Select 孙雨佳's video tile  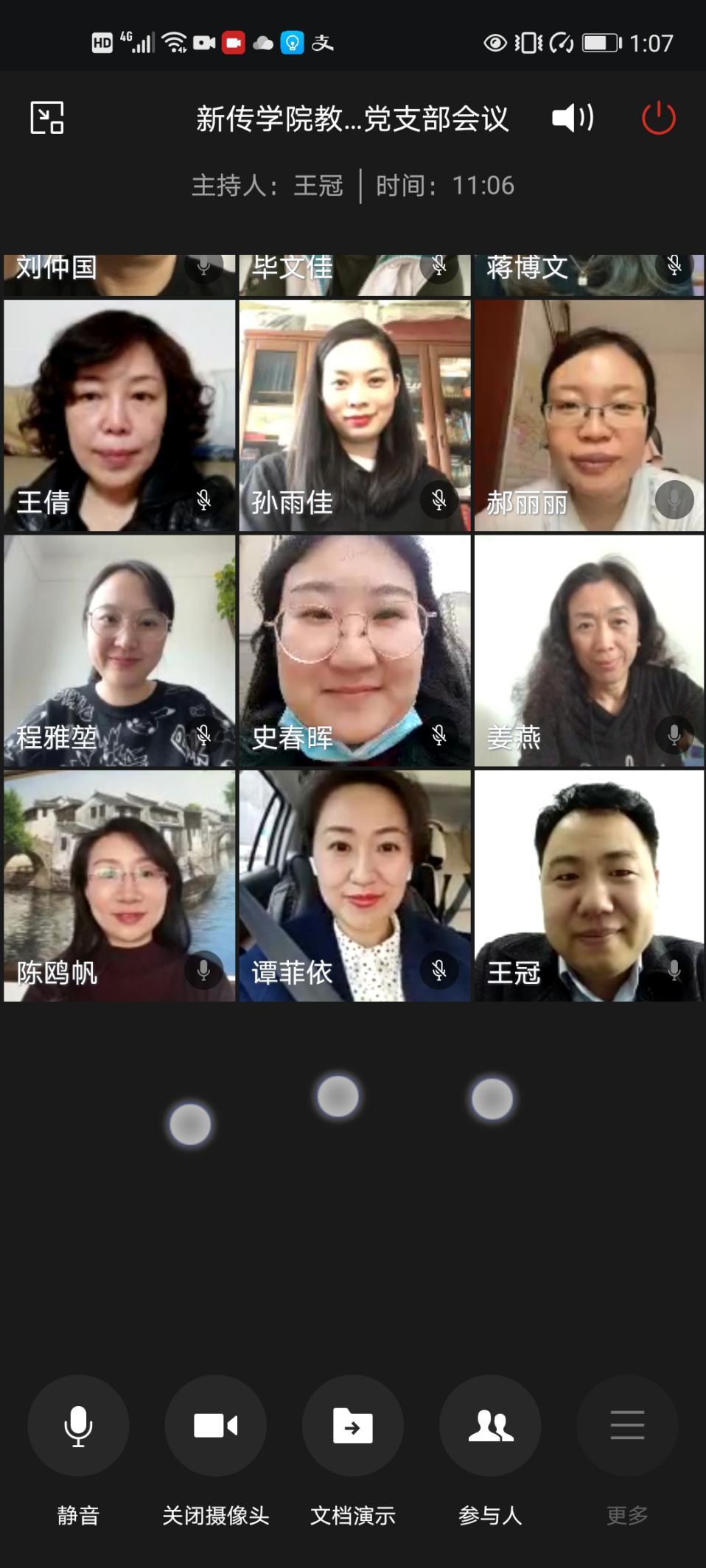(354, 415)
